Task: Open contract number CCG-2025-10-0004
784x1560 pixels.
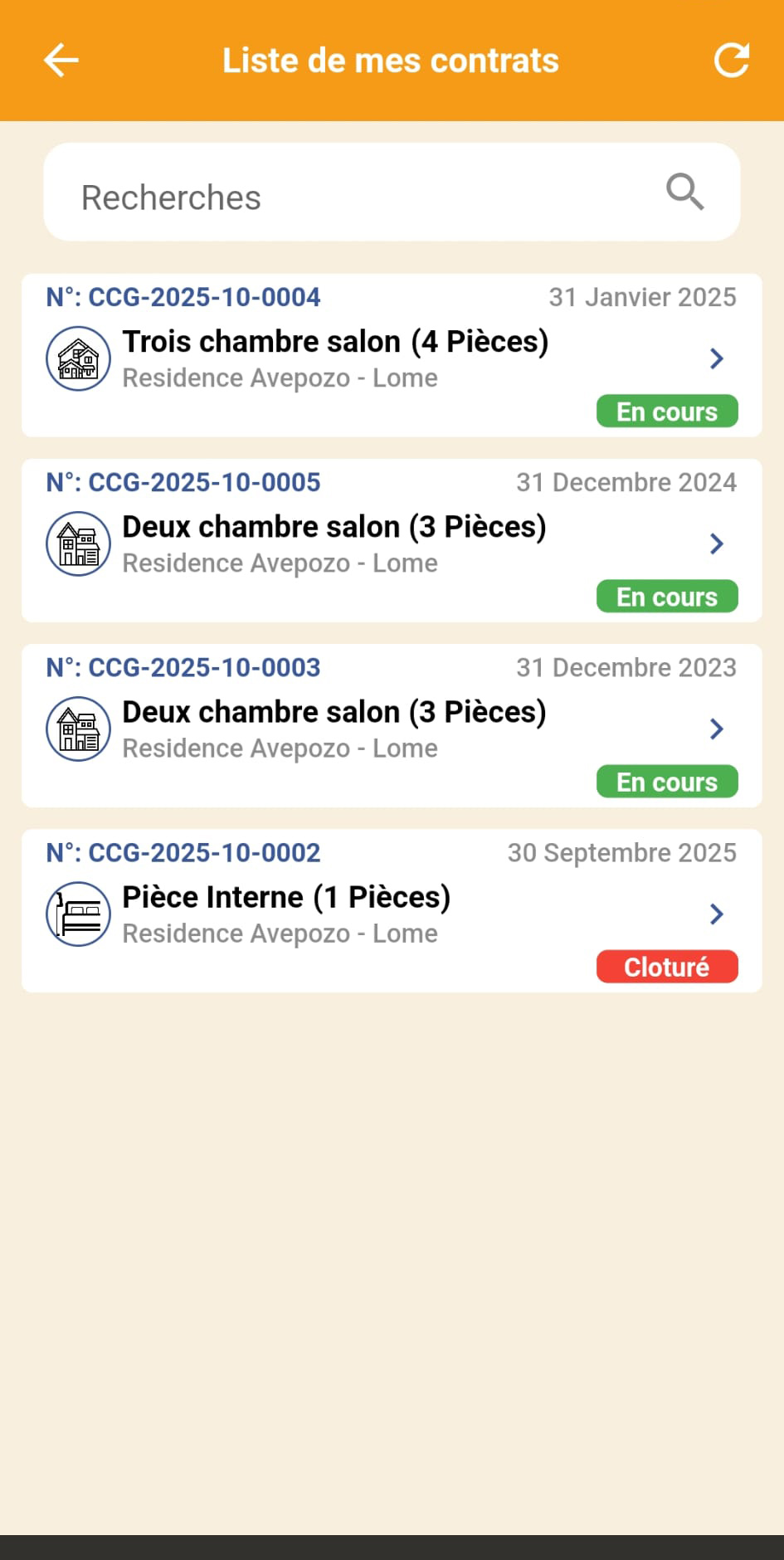Action: 184,296
